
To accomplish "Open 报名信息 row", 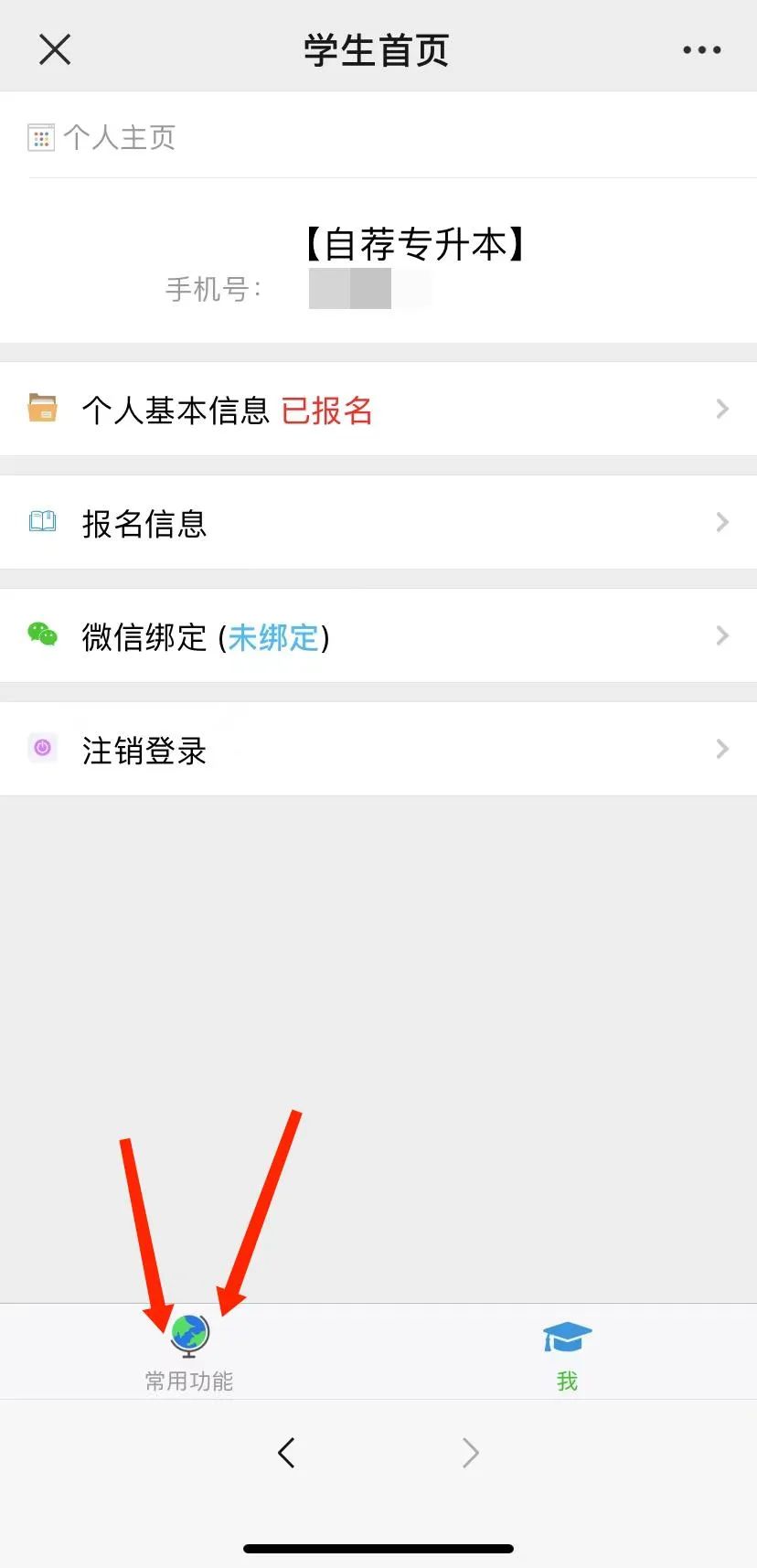I will point(378,523).
